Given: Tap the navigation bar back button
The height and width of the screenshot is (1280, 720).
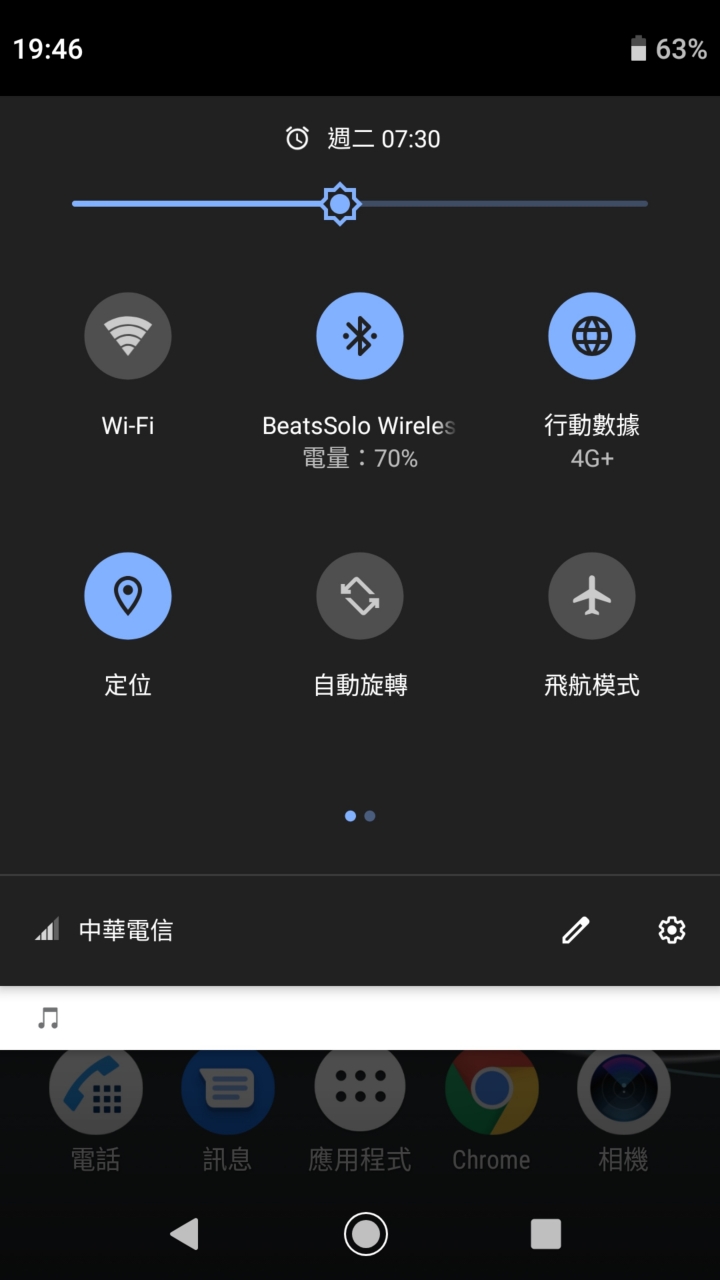Looking at the screenshot, I should coord(184,1234).
